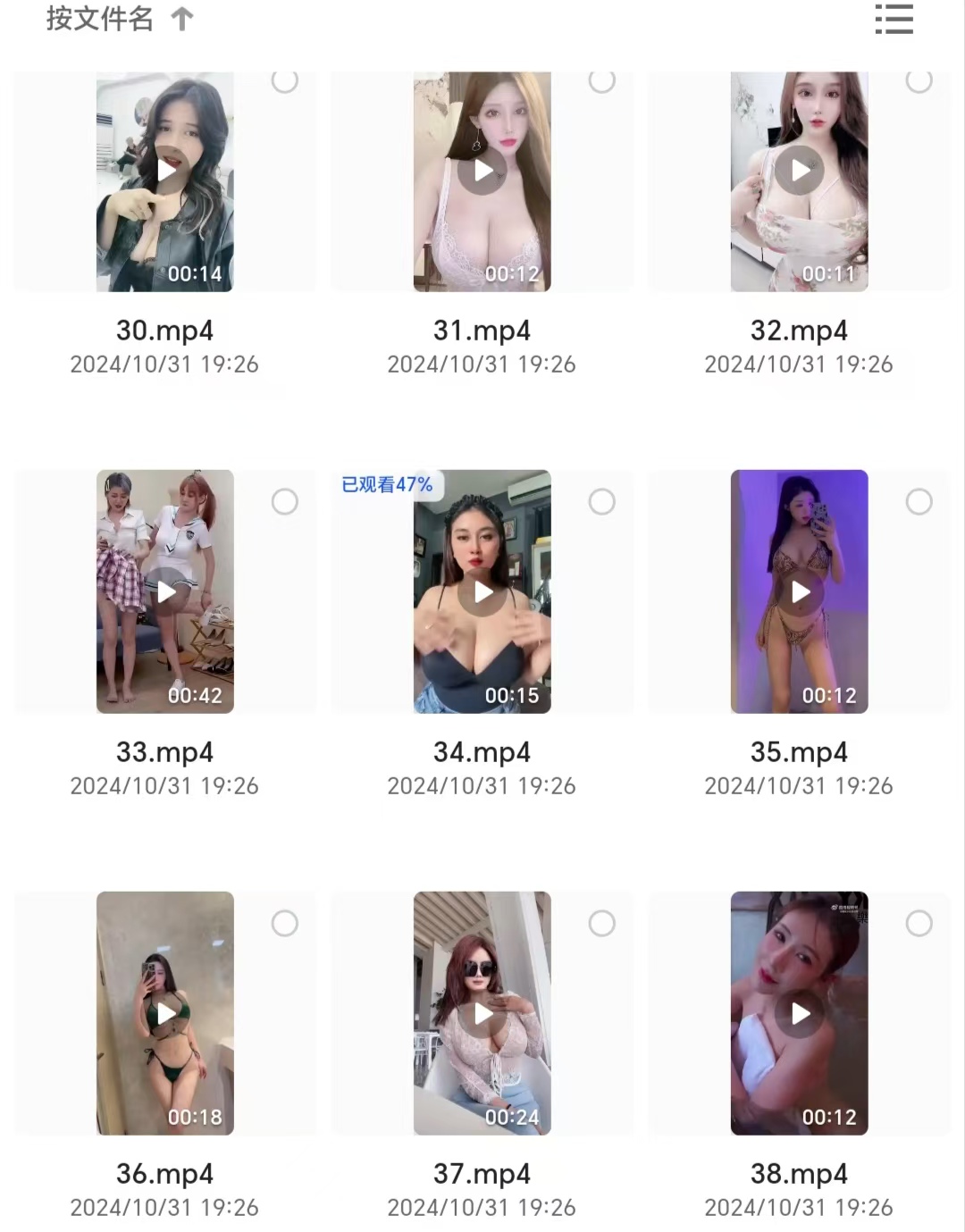
Task: Open the 00:24 video 37.mp4
Action: coord(482,1013)
